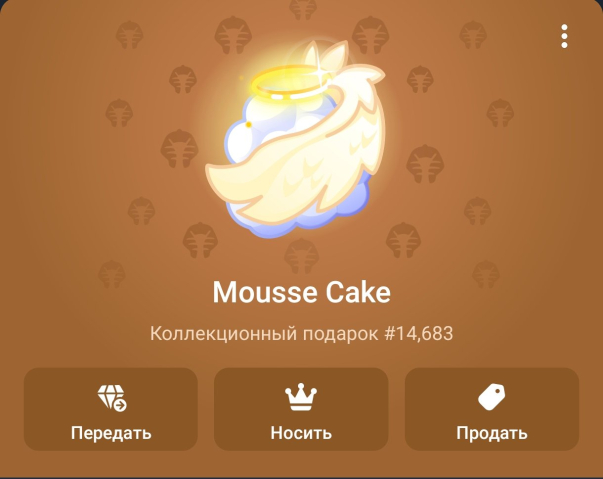Tap the Продать button
Screen dimensions: 603x479
491,410
